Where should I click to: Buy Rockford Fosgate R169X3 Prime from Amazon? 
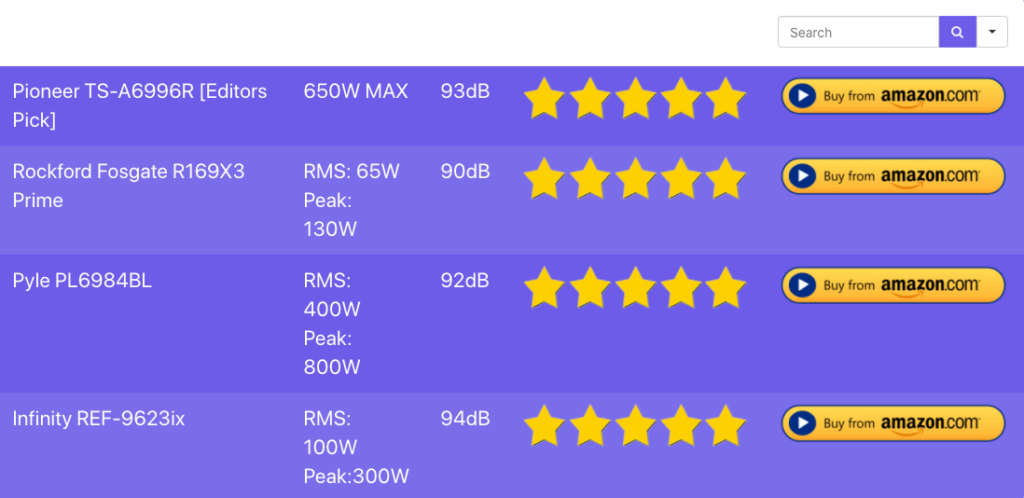pyautogui.click(x=893, y=176)
